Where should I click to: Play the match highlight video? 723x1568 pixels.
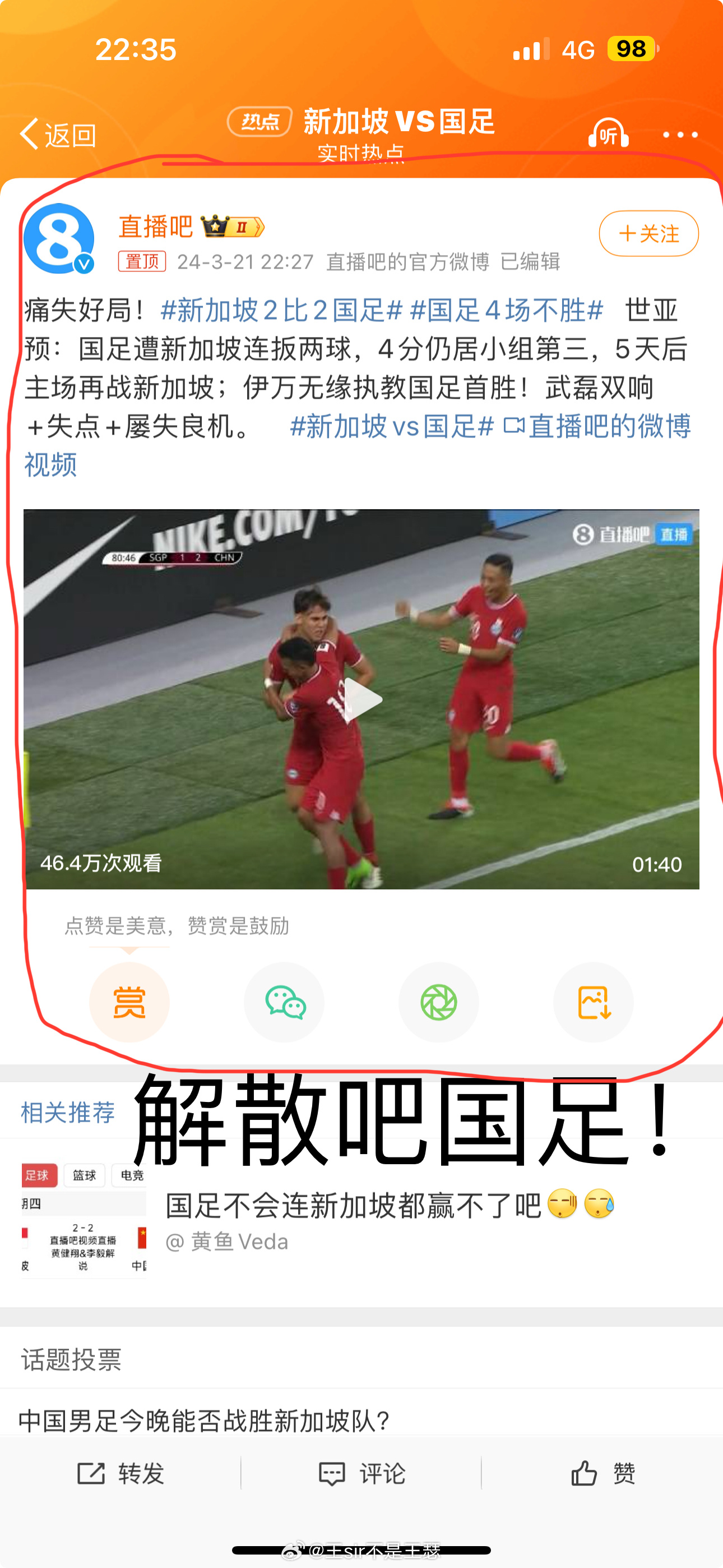coord(361,700)
